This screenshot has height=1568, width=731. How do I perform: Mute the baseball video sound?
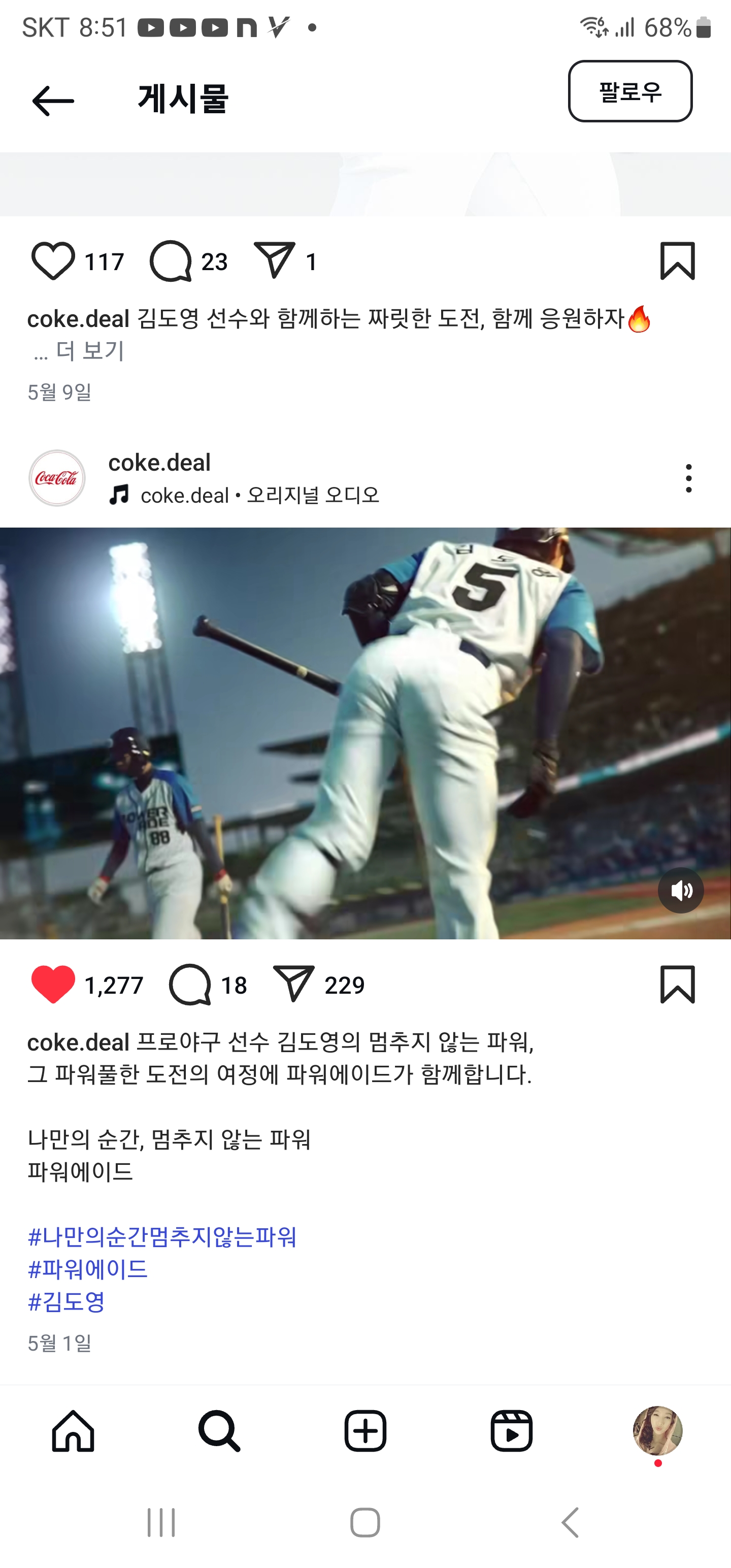[680, 891]
